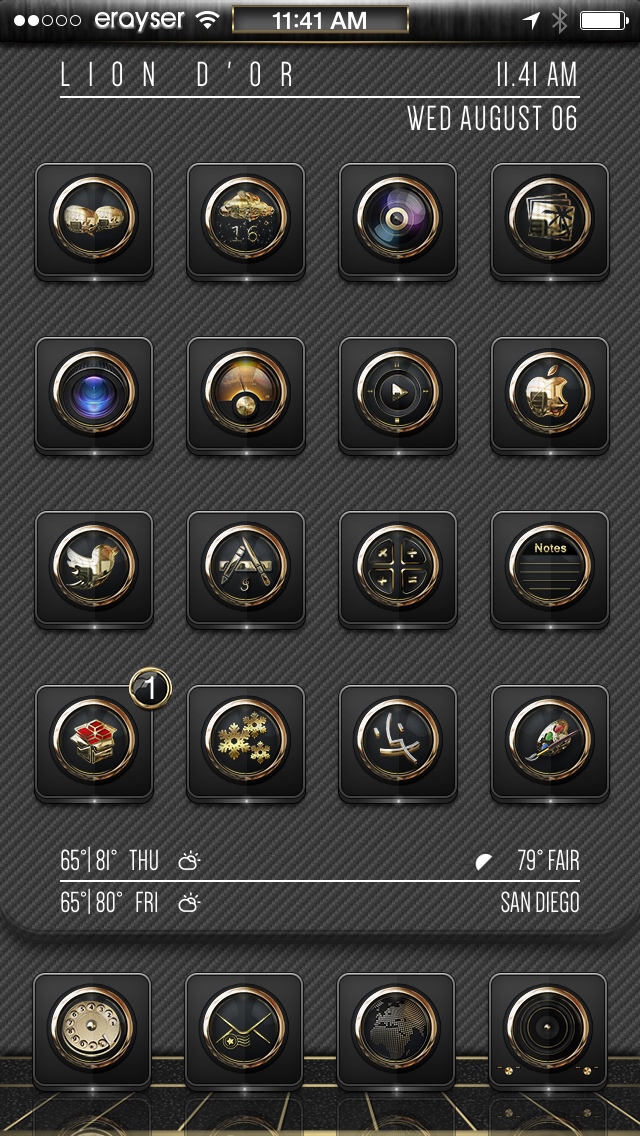Open the speaker music app in dock

(x=548, y=1030)
